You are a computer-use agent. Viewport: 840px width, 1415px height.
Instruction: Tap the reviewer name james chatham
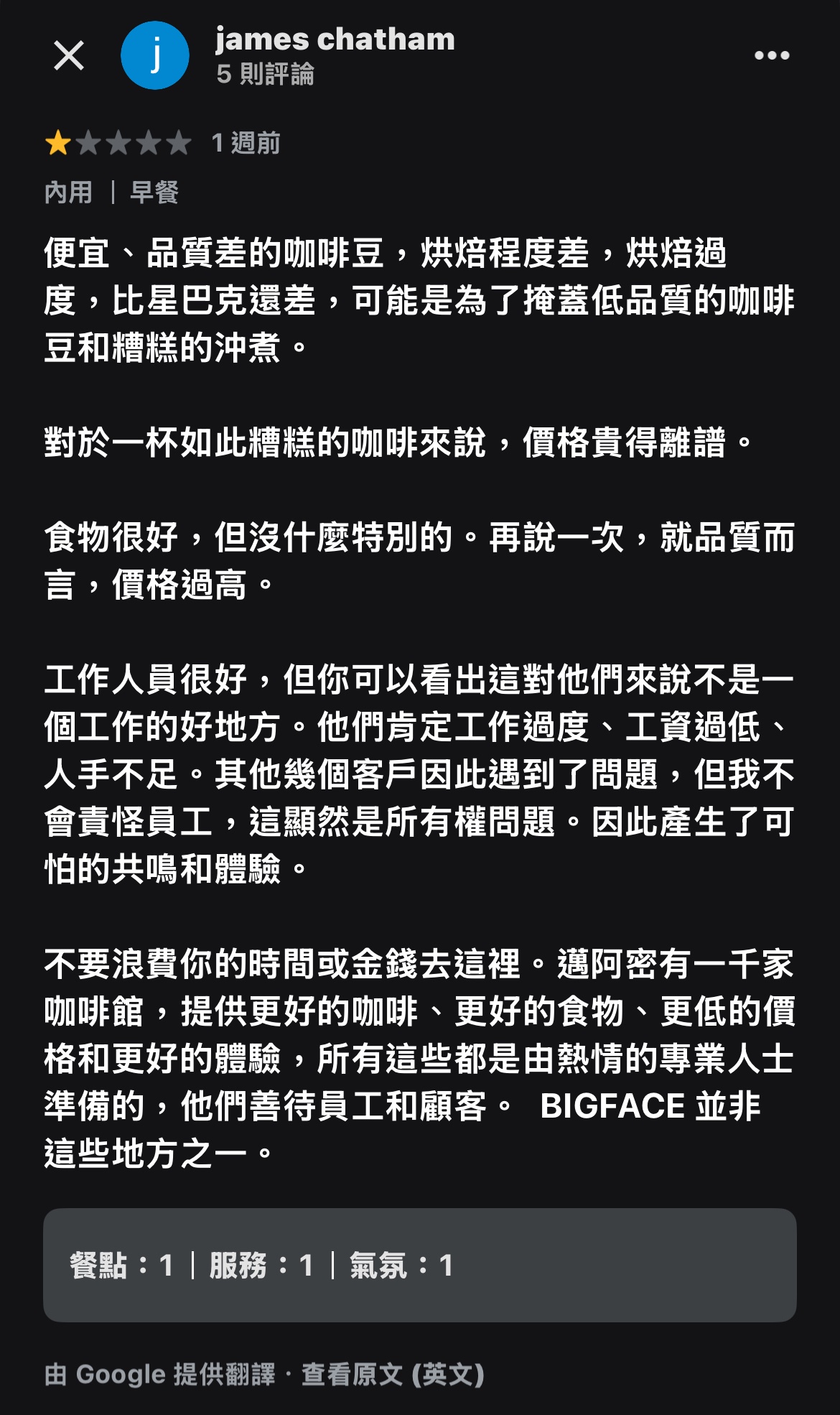(x=335, y=40)
